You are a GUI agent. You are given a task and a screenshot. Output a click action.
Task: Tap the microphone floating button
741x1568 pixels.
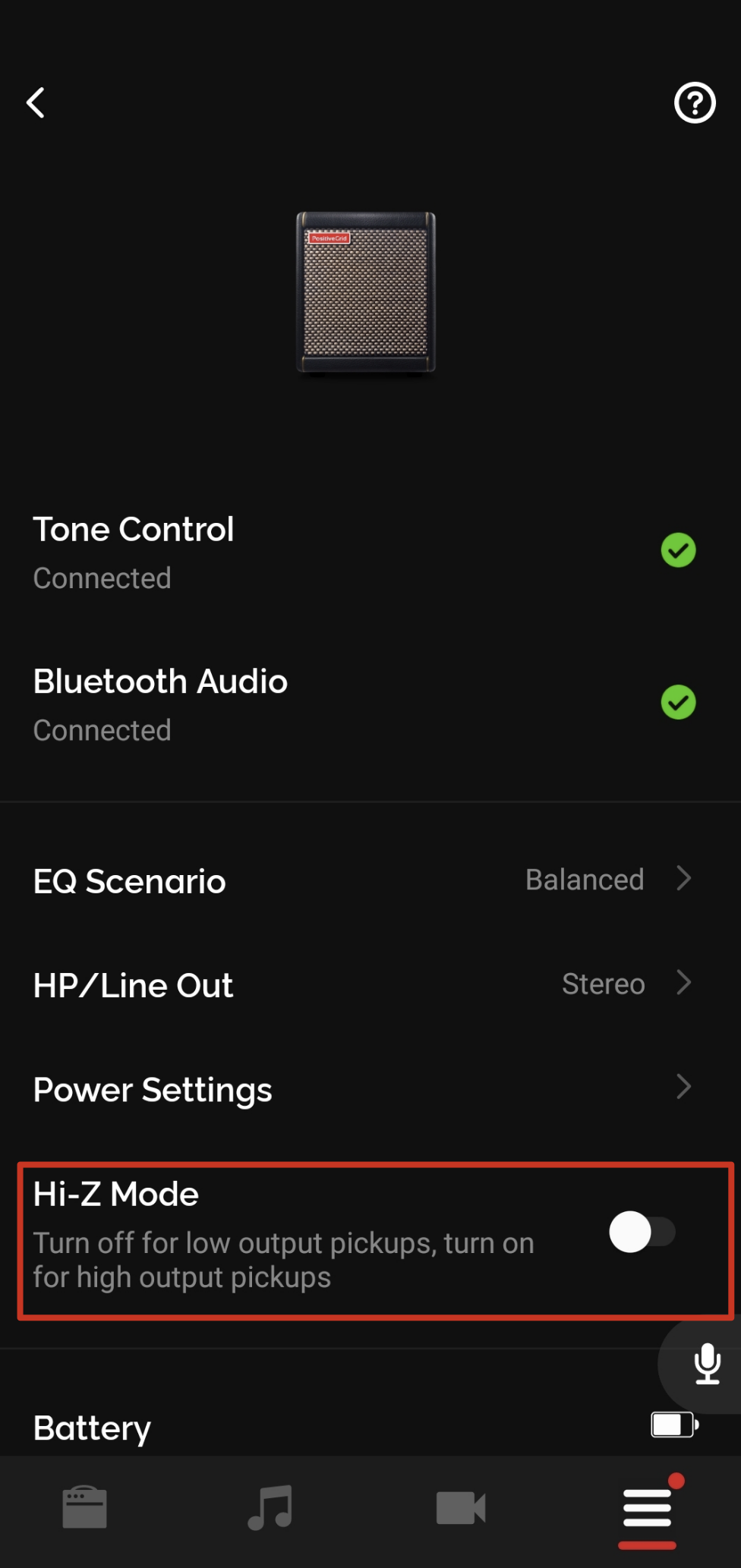pyautogui.click(x=705, y=1364)
